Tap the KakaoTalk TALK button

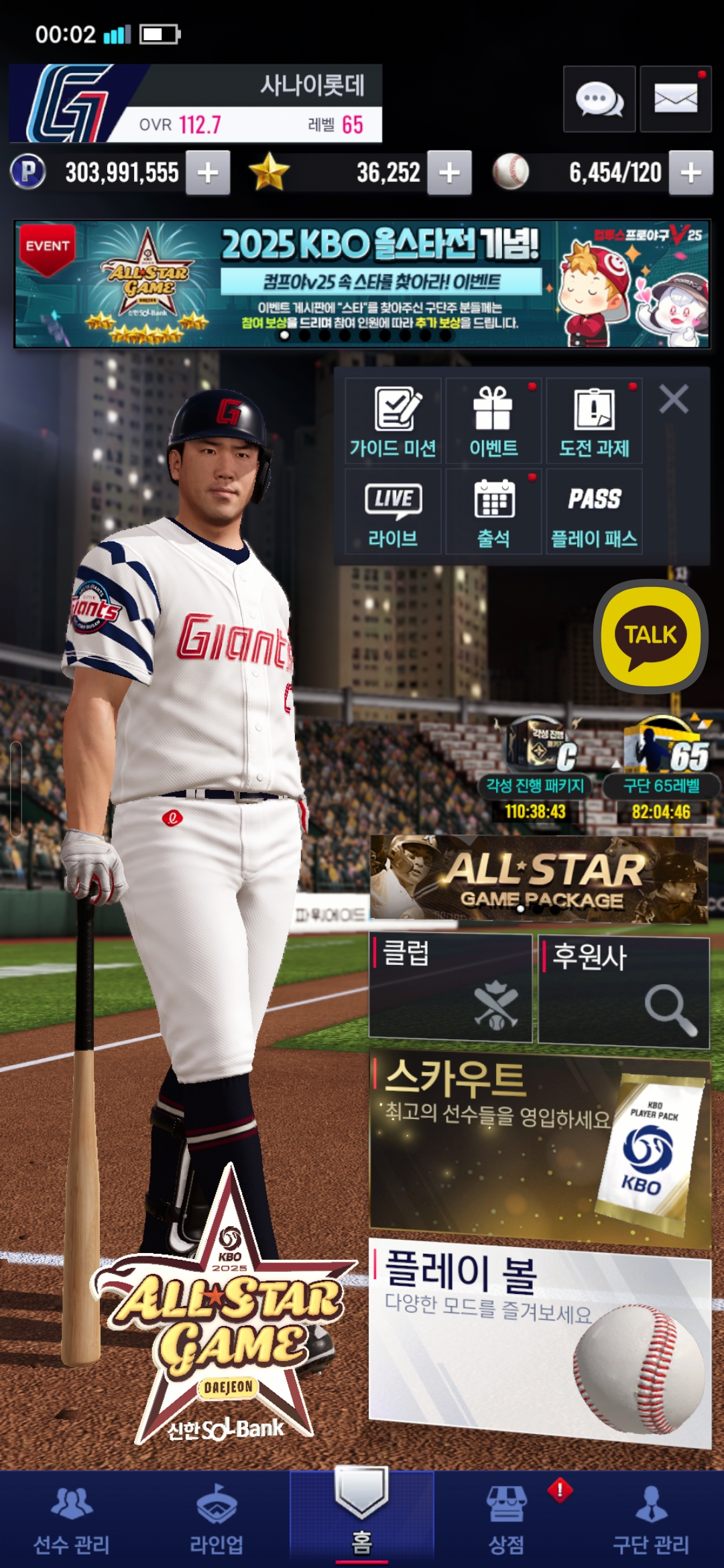tap(650, 636)
